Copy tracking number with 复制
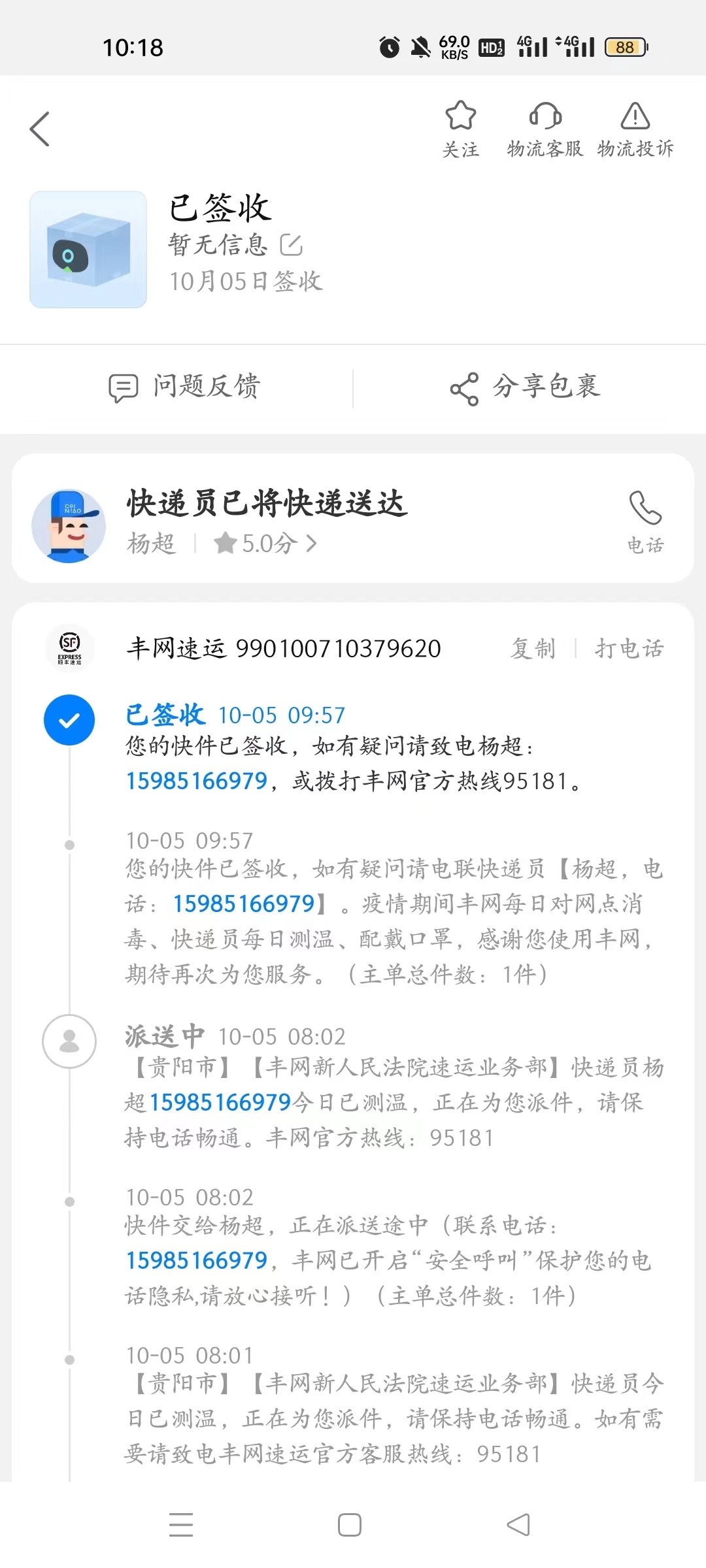The height and width of the screenshot is (1568, 706). (533, 649)
